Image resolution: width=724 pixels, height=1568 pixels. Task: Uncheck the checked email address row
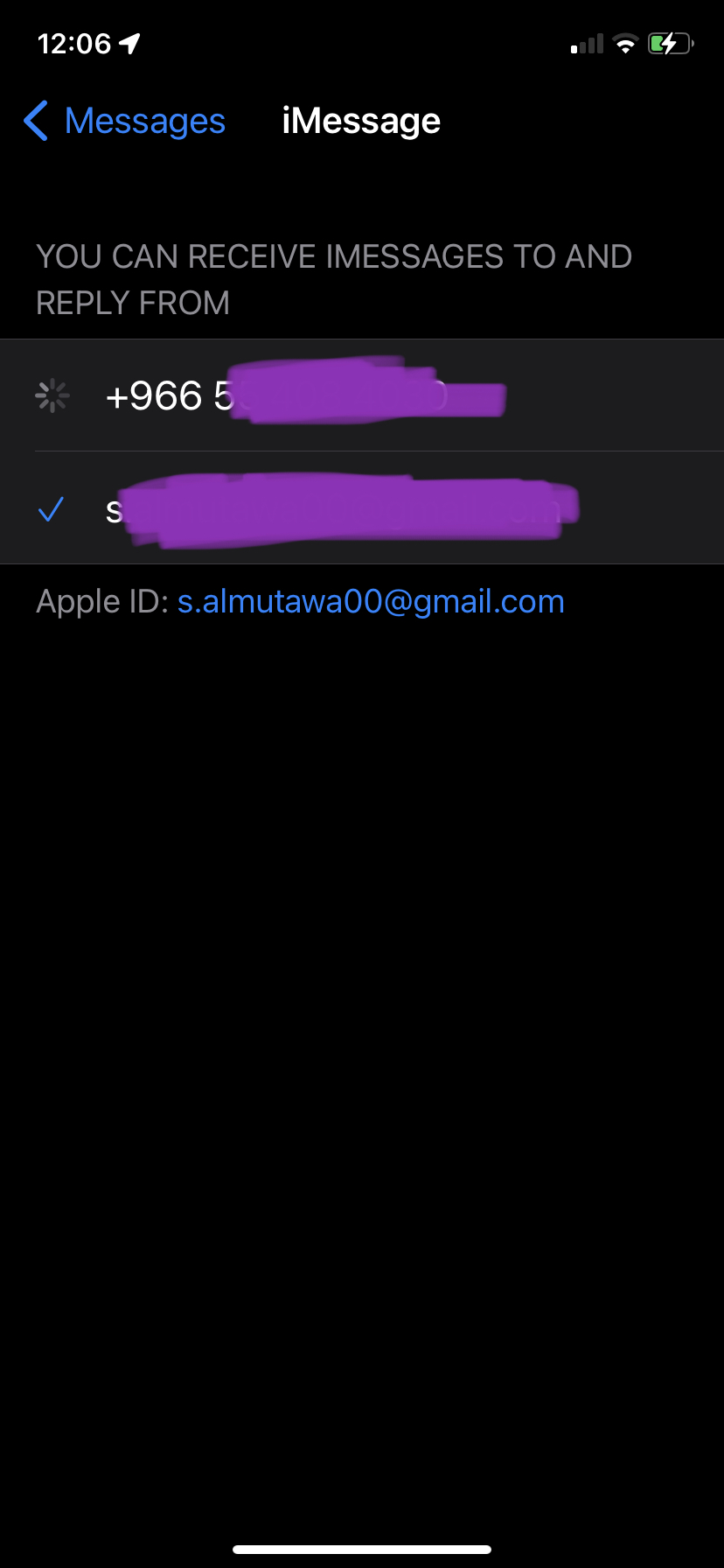[x=362, y=508]
